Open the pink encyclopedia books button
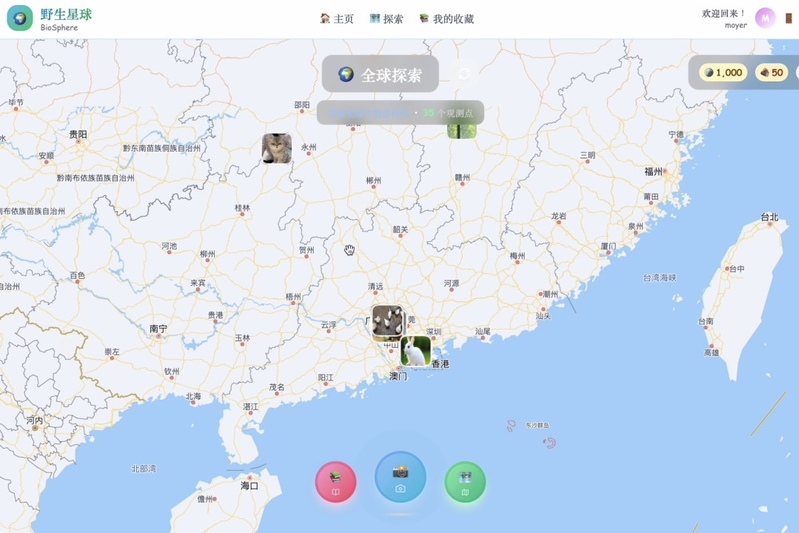The height and width of the screenshot is (533, 799). (x=336, y=482)
